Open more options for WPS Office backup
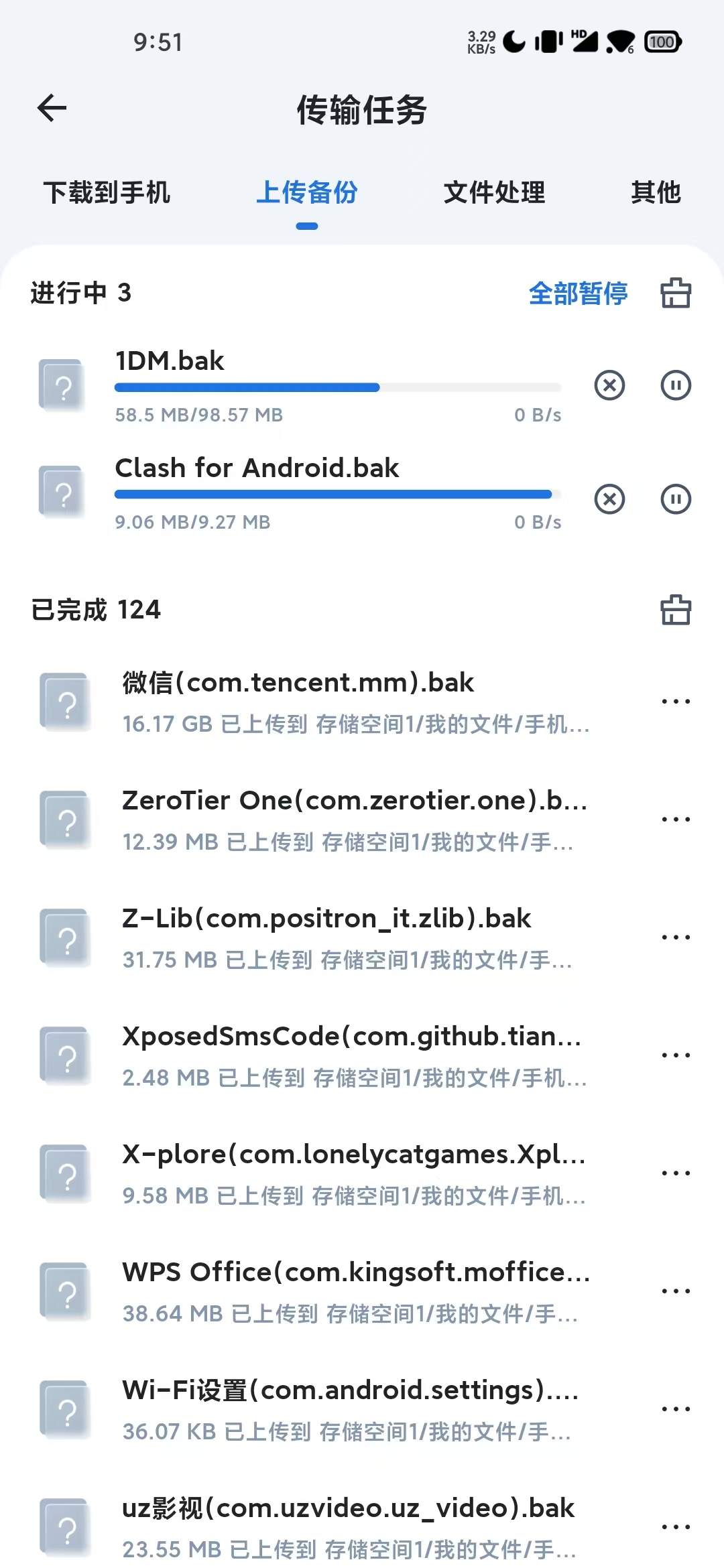This screenshot has height=1568, width=724. pos(675,1291)
